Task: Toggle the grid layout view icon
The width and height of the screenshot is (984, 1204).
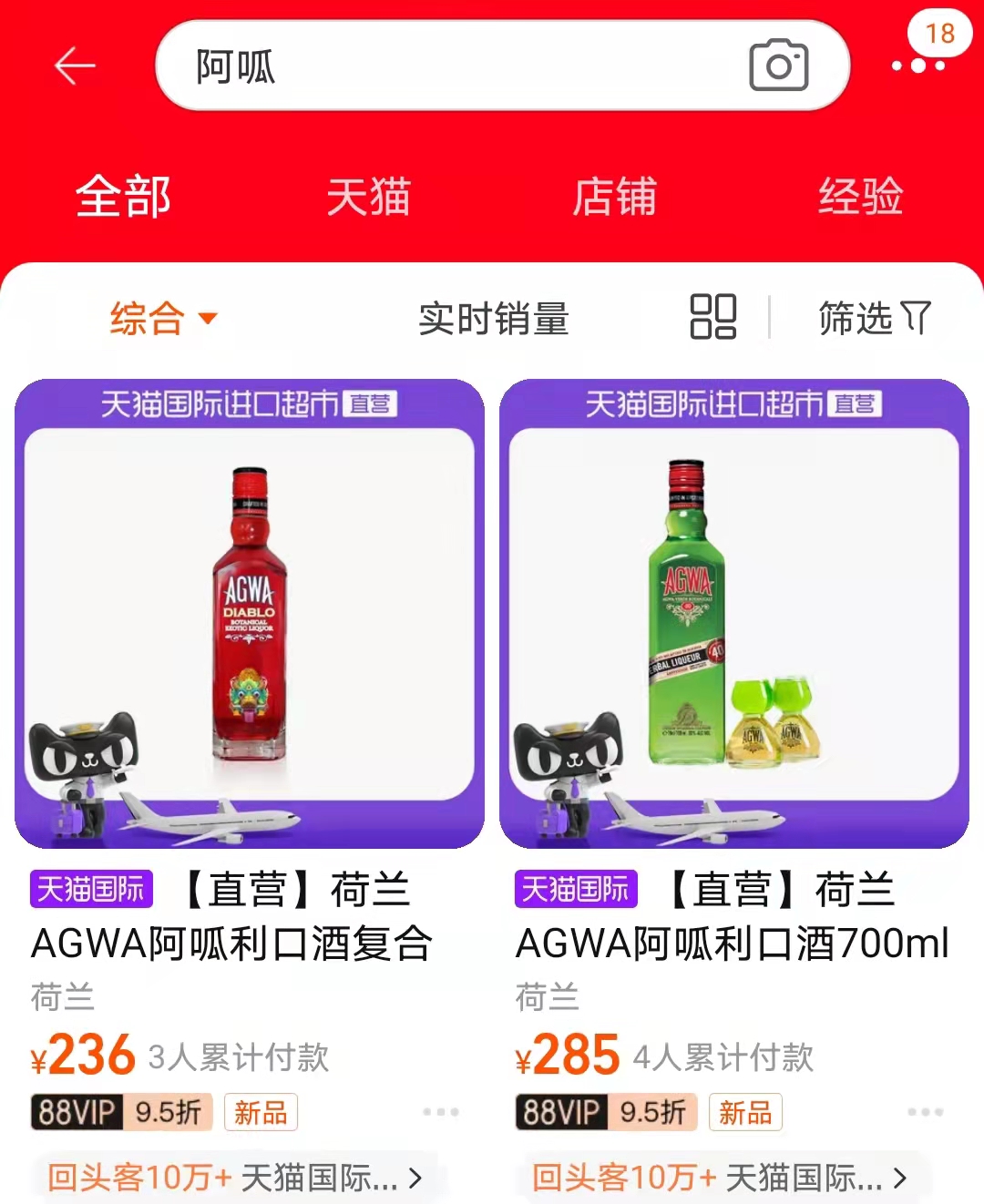Action: 713,317
